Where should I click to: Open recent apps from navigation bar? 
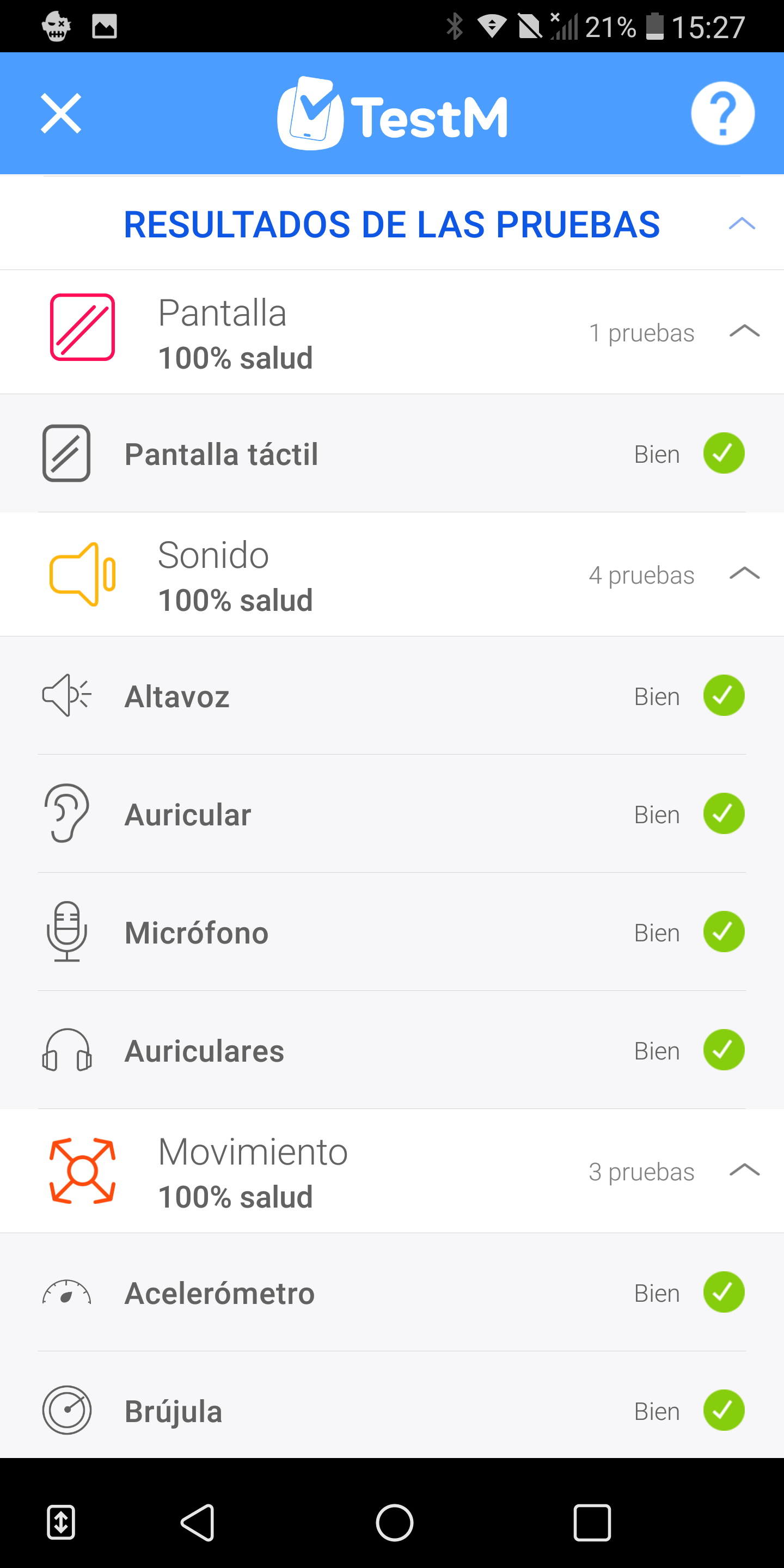(x=592, y=1523)
